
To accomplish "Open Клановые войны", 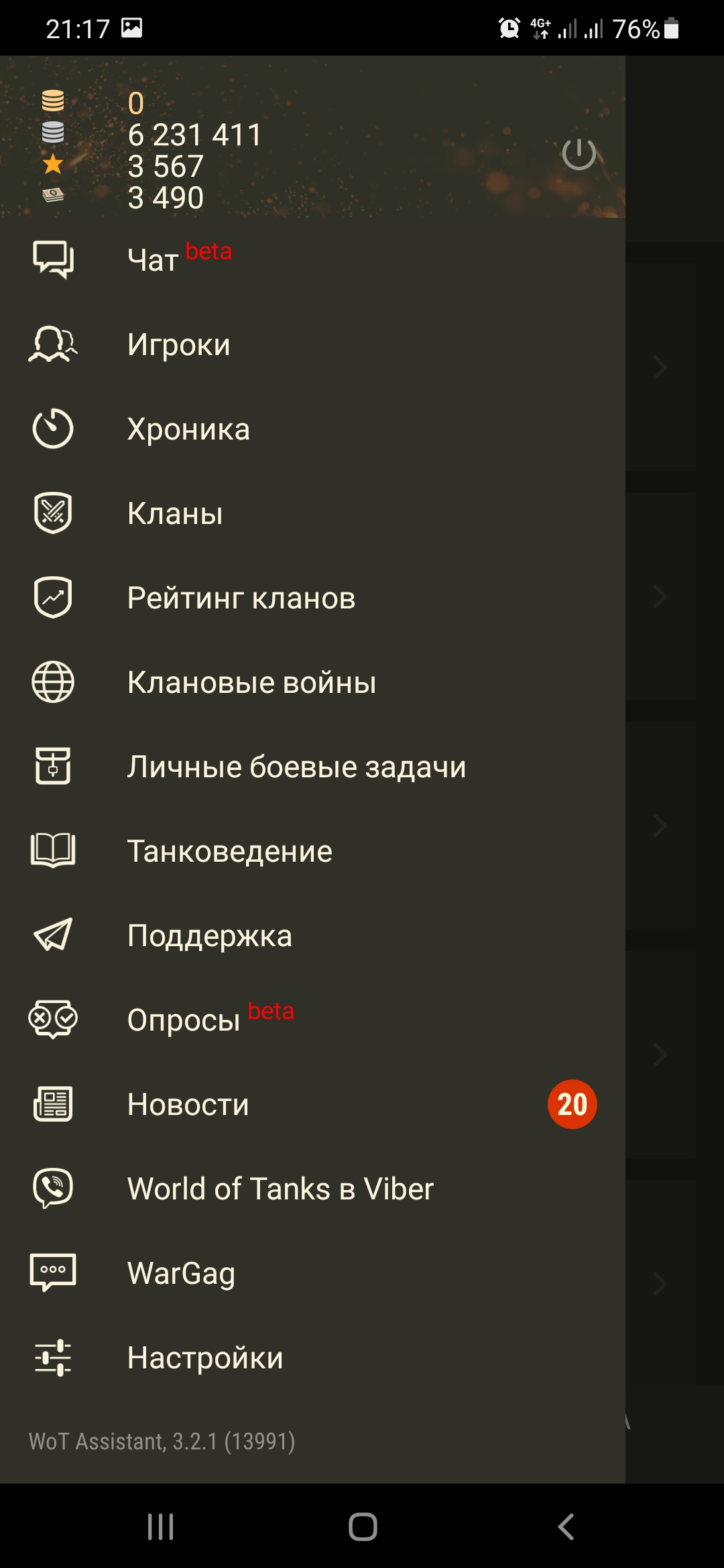I will click(x=312, y=682).
